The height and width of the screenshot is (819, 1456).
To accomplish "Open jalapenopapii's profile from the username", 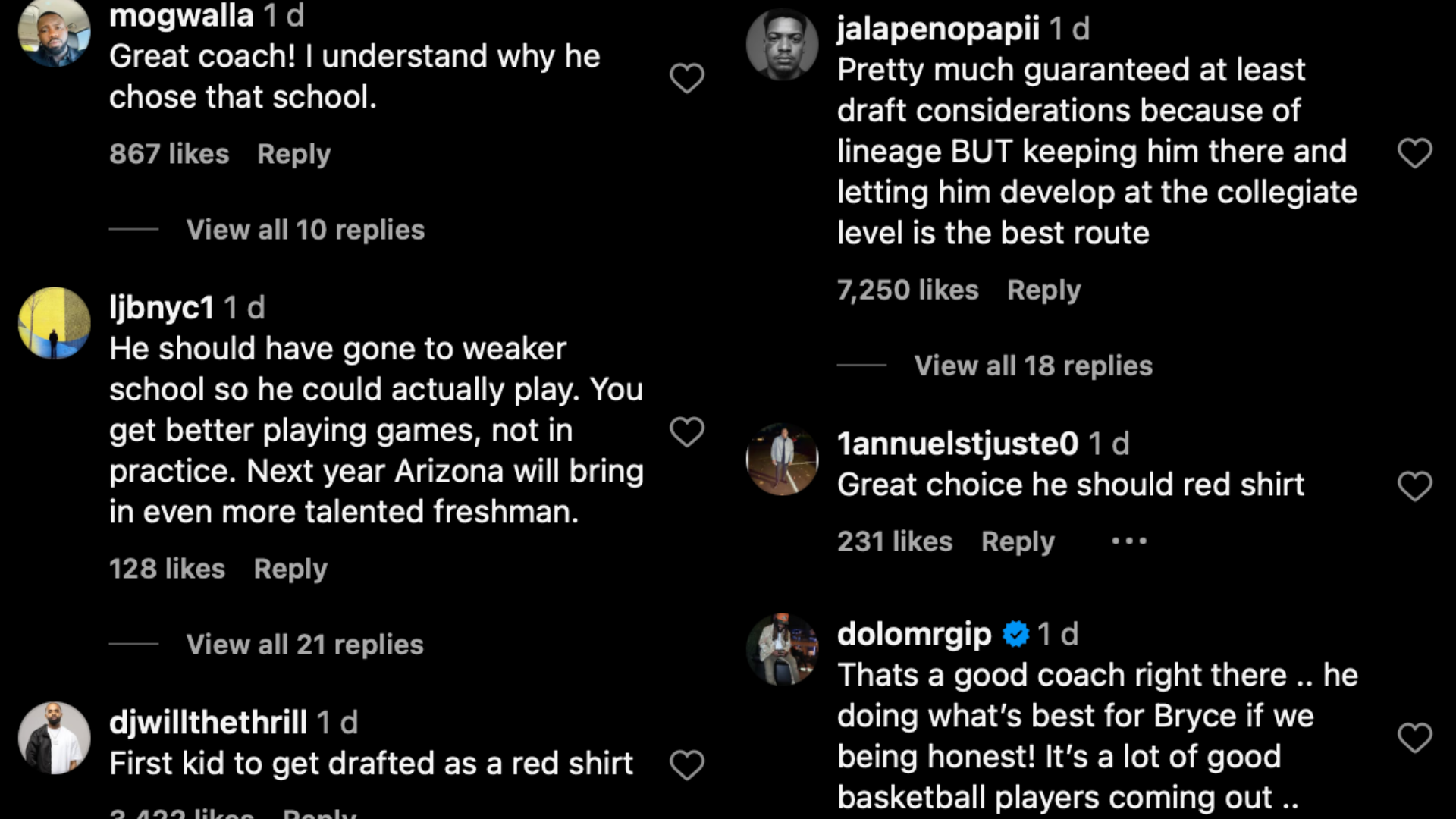I will point(938,29).
